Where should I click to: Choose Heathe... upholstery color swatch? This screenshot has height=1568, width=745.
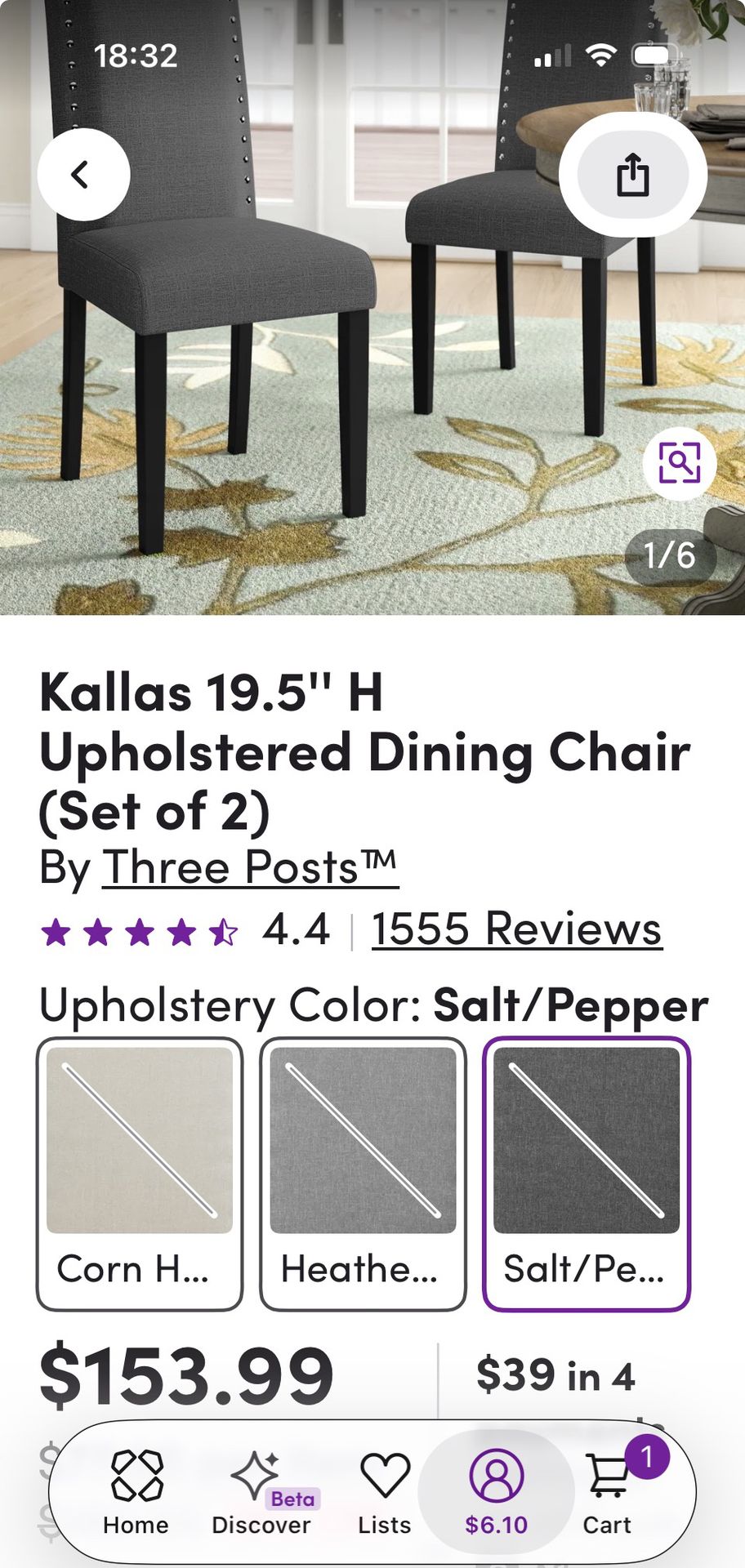coord(363,1174)
